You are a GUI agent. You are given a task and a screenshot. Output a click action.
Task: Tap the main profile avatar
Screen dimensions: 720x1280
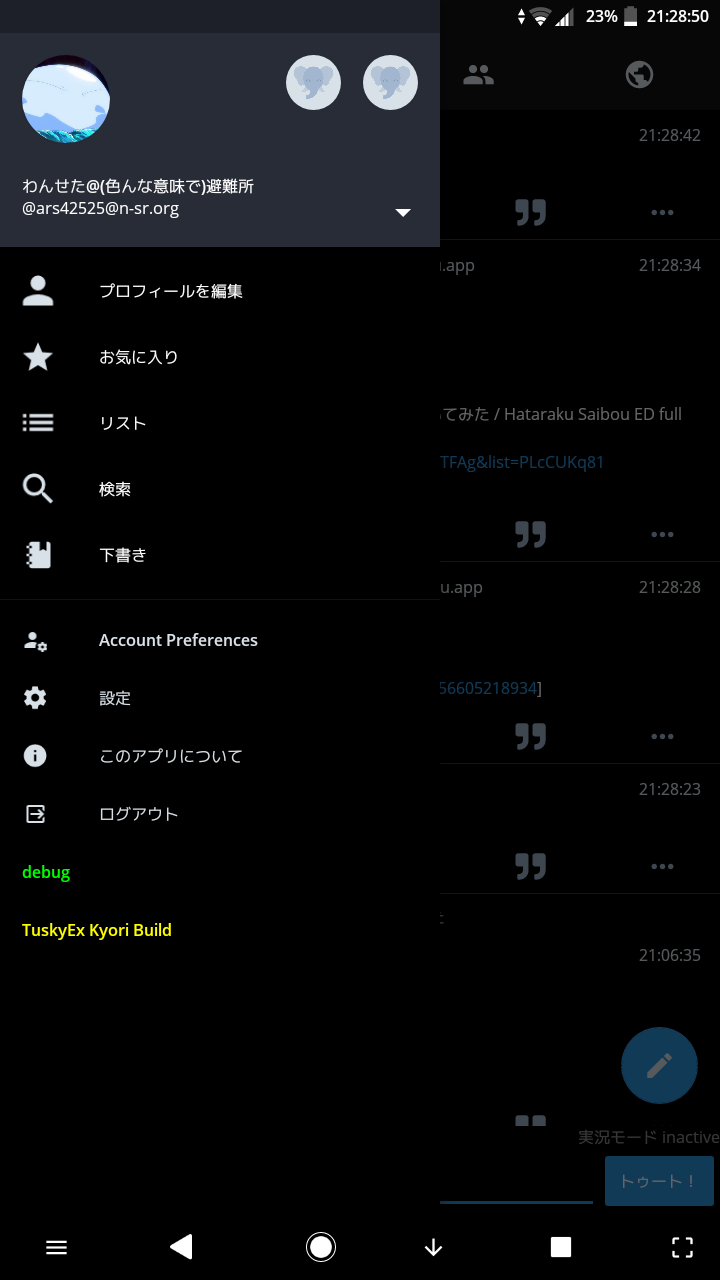tap(66, 99)
